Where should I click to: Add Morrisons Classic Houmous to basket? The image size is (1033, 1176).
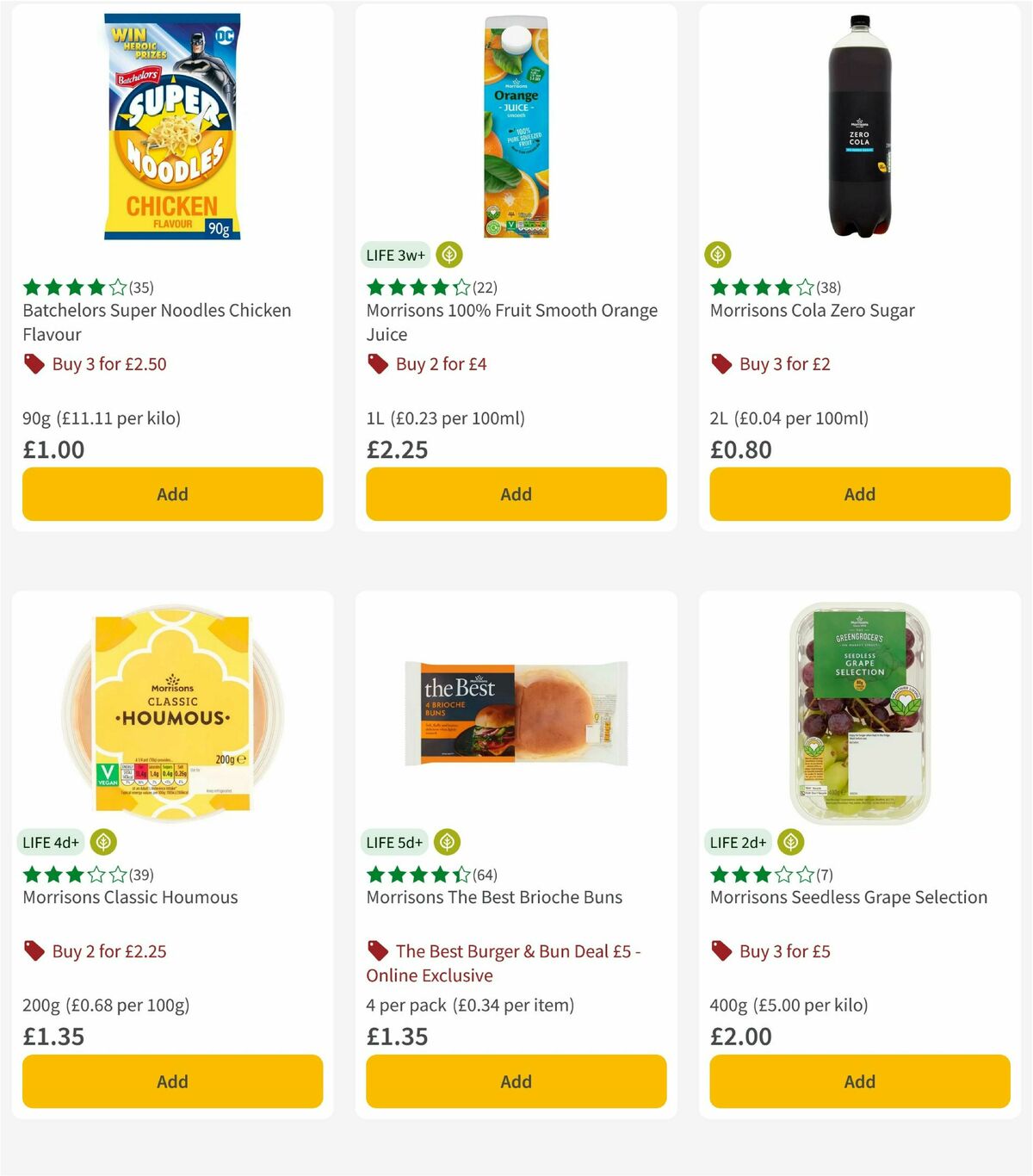click(172, 1081)
